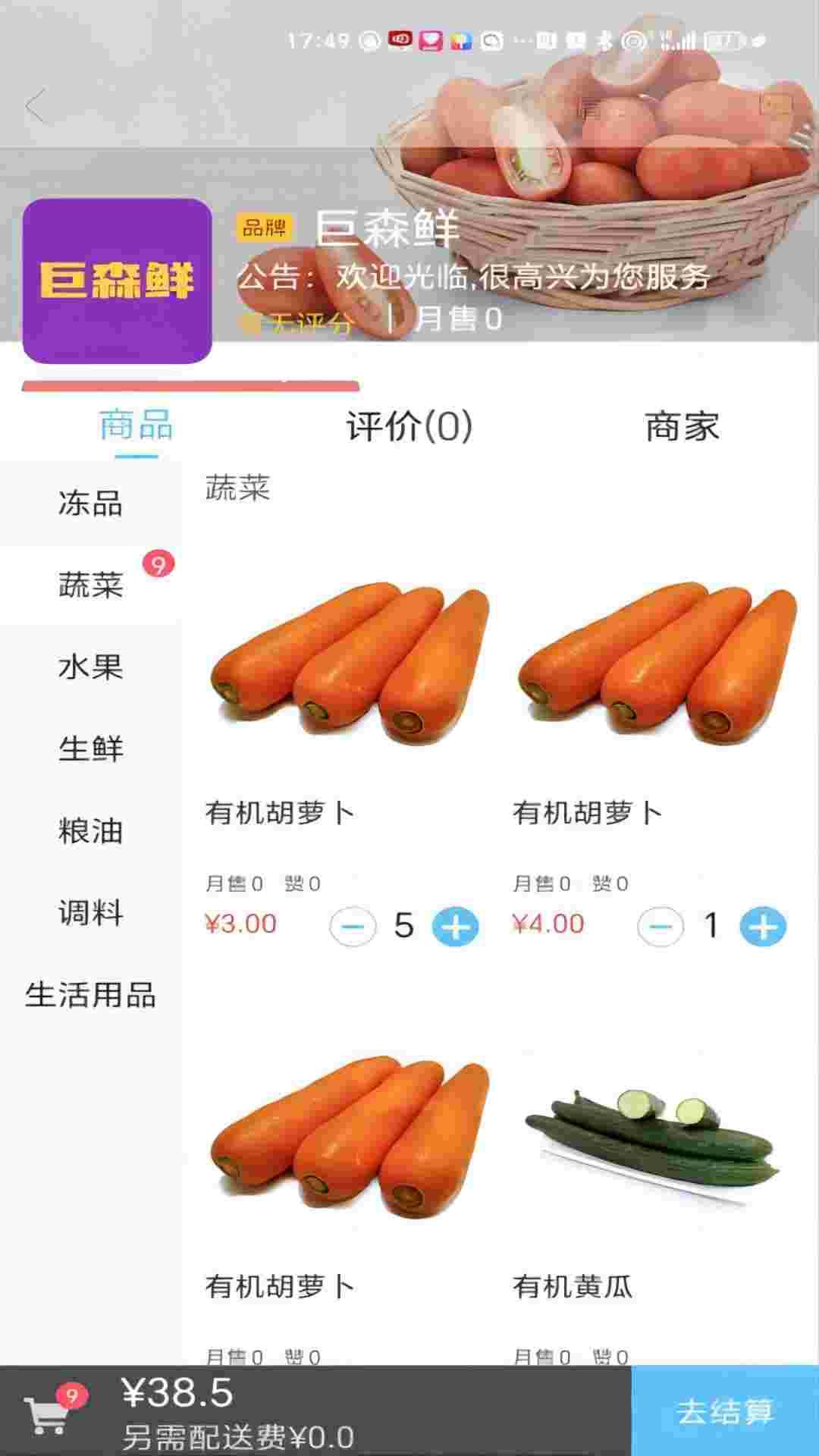
Task: Add one more ¥3.00 有机胡萝卜
Action: [455, 927]
